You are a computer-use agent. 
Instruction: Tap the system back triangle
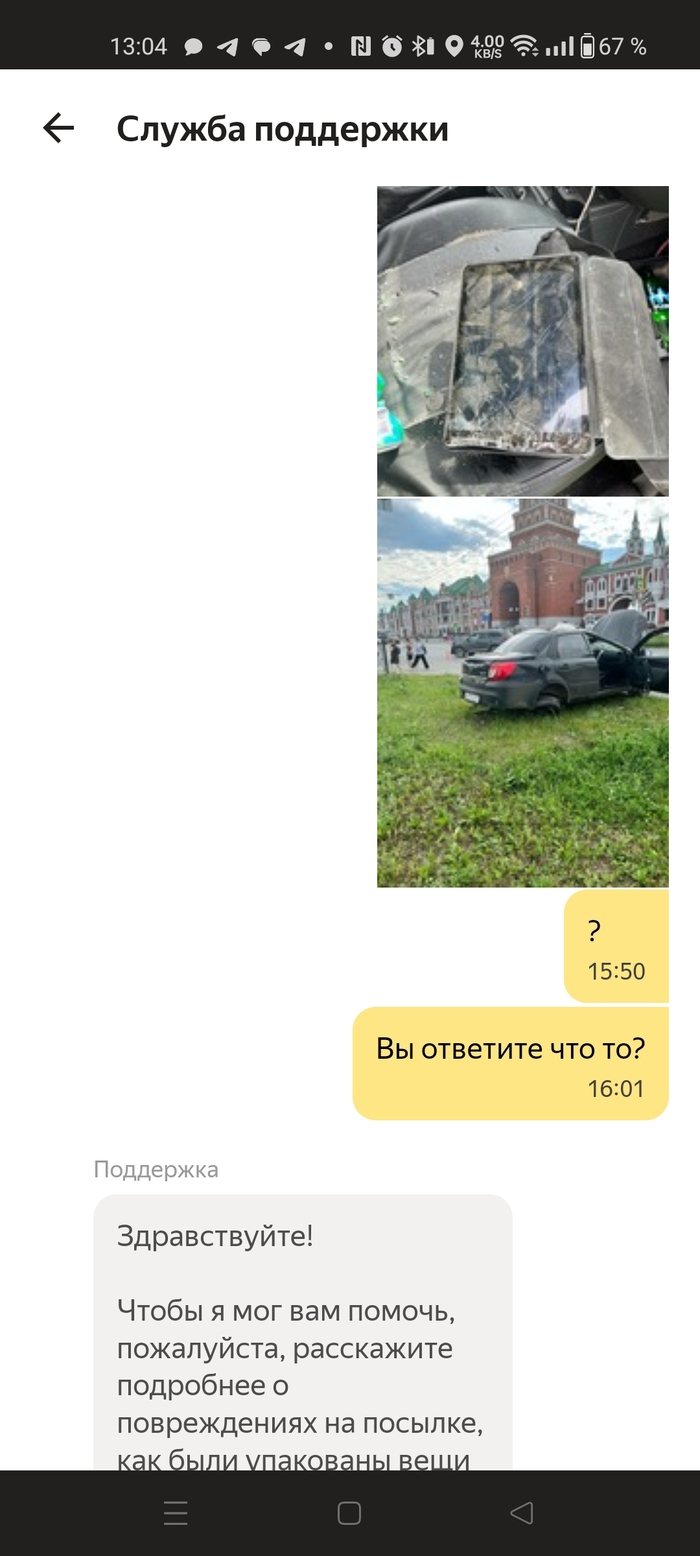coord(521,1513)
